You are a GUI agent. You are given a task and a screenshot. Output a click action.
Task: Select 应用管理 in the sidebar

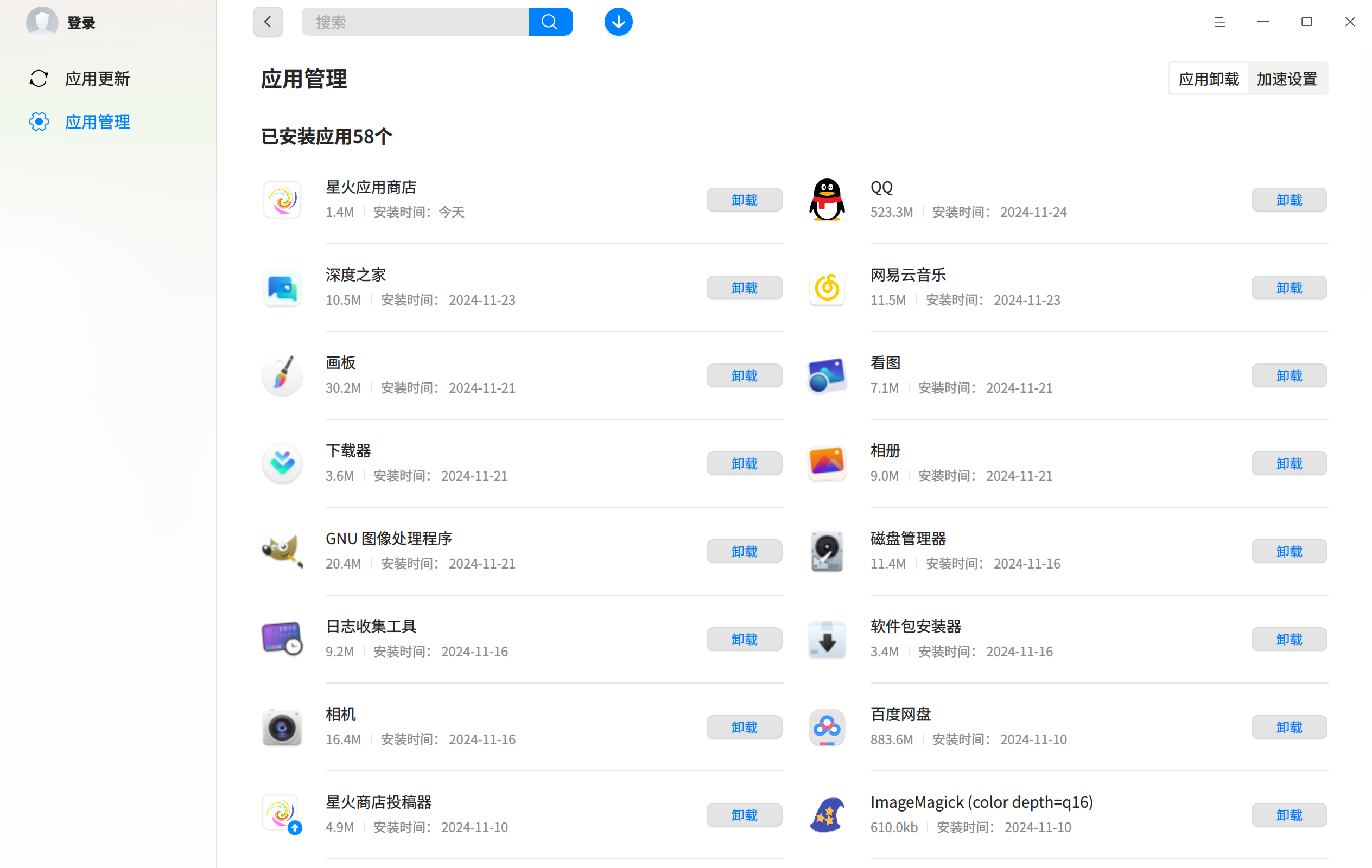(97, 122)
